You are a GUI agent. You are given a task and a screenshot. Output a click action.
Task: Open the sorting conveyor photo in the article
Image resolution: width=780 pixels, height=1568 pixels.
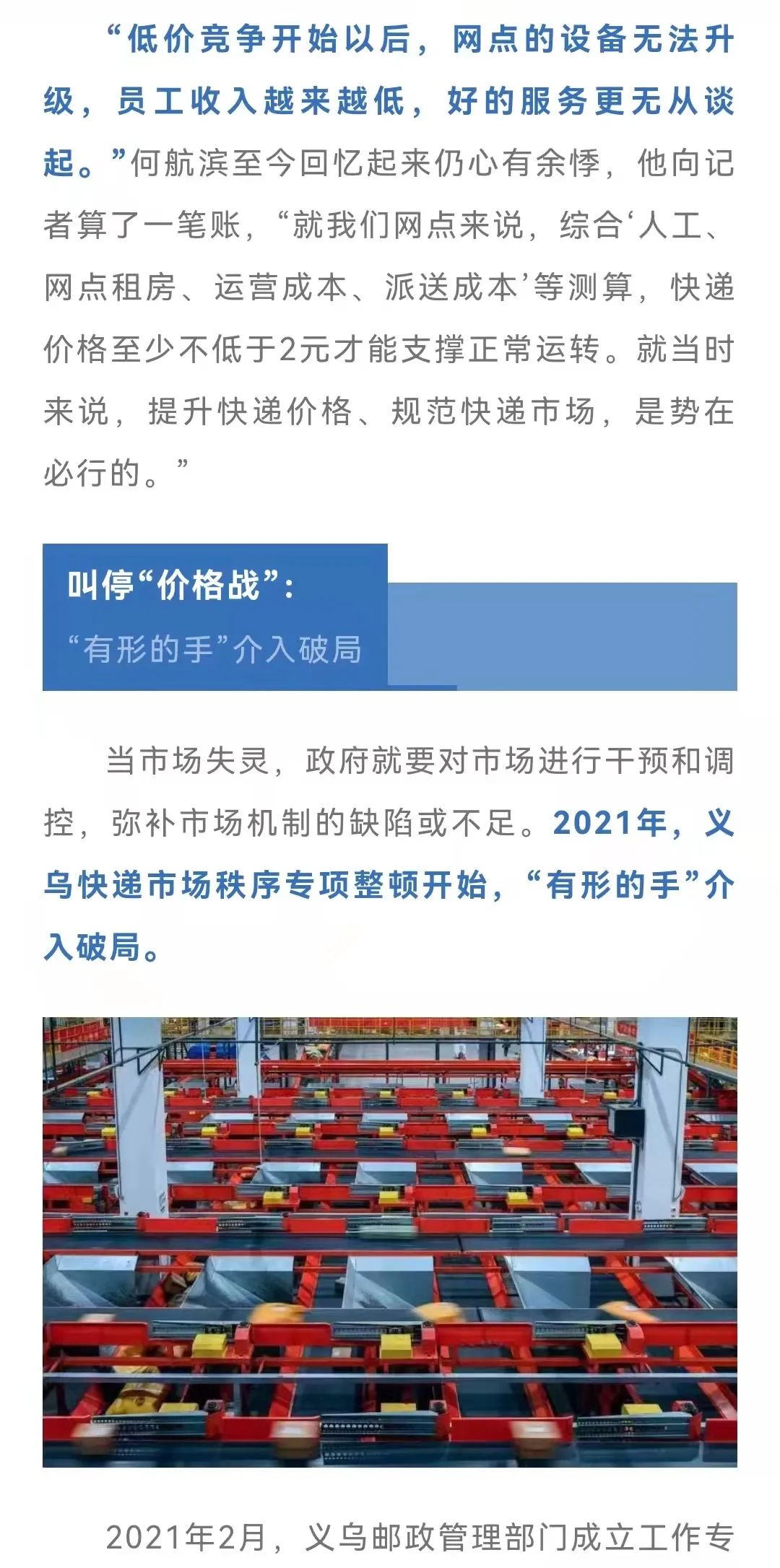390,1242
